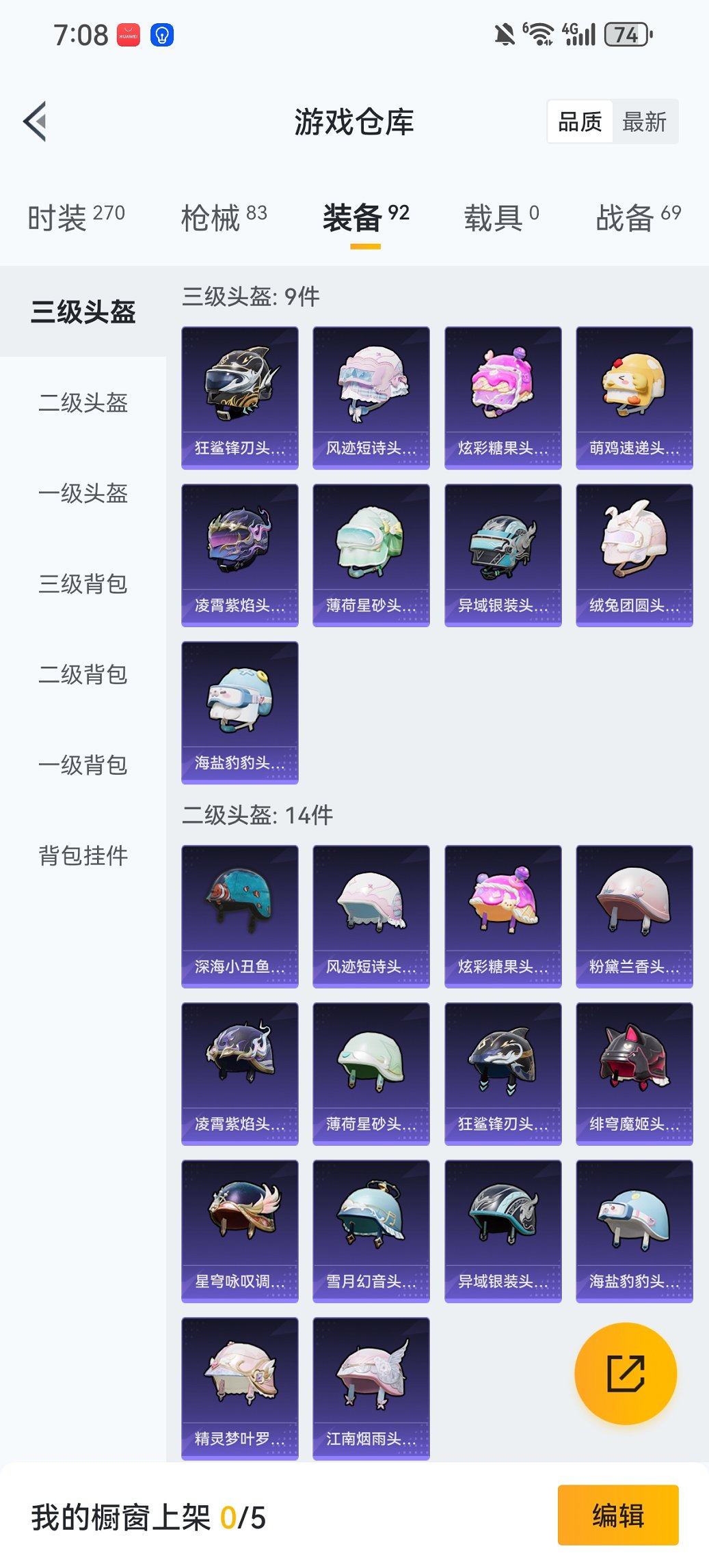Open the 海盐豹豹 level-3 helmet

click(240, 711)
